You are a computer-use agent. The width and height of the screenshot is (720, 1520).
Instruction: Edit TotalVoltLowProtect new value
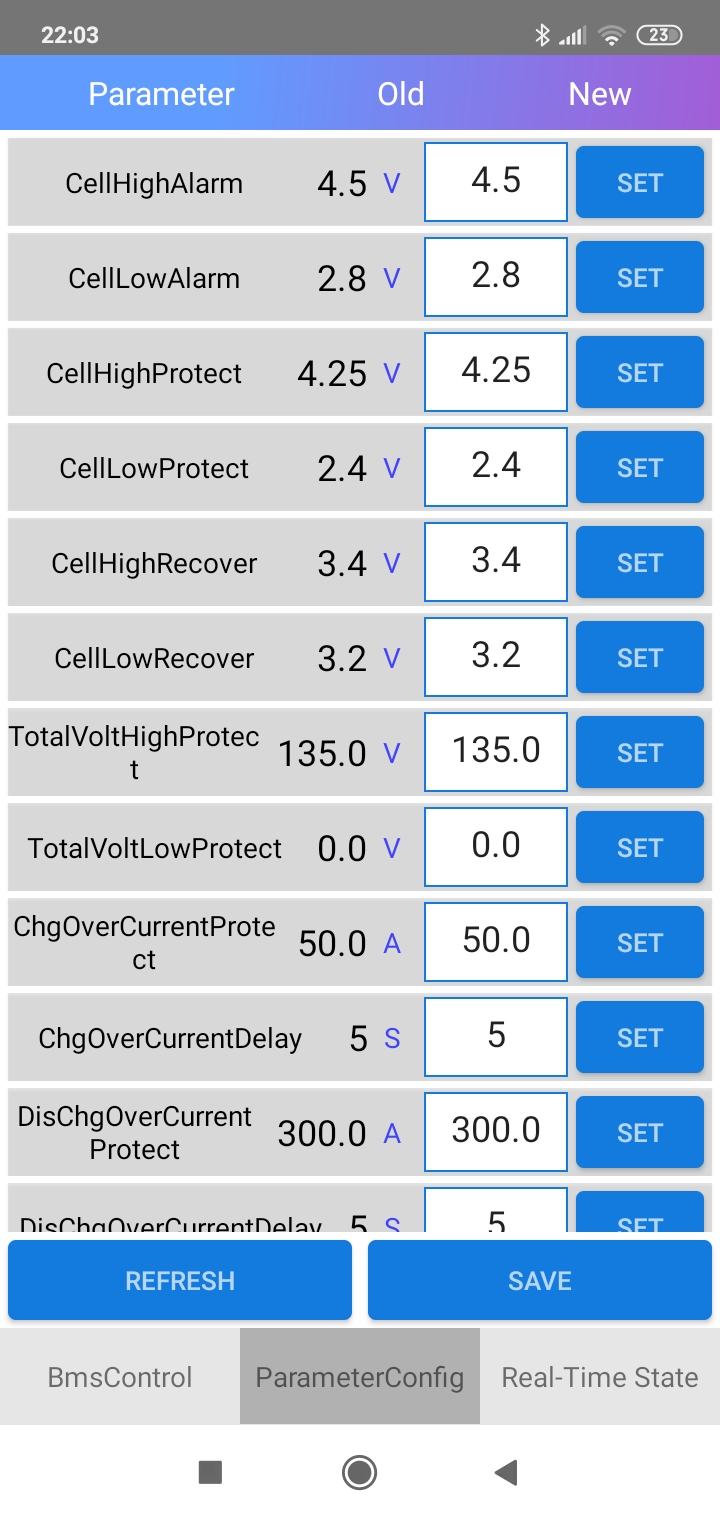496,847
